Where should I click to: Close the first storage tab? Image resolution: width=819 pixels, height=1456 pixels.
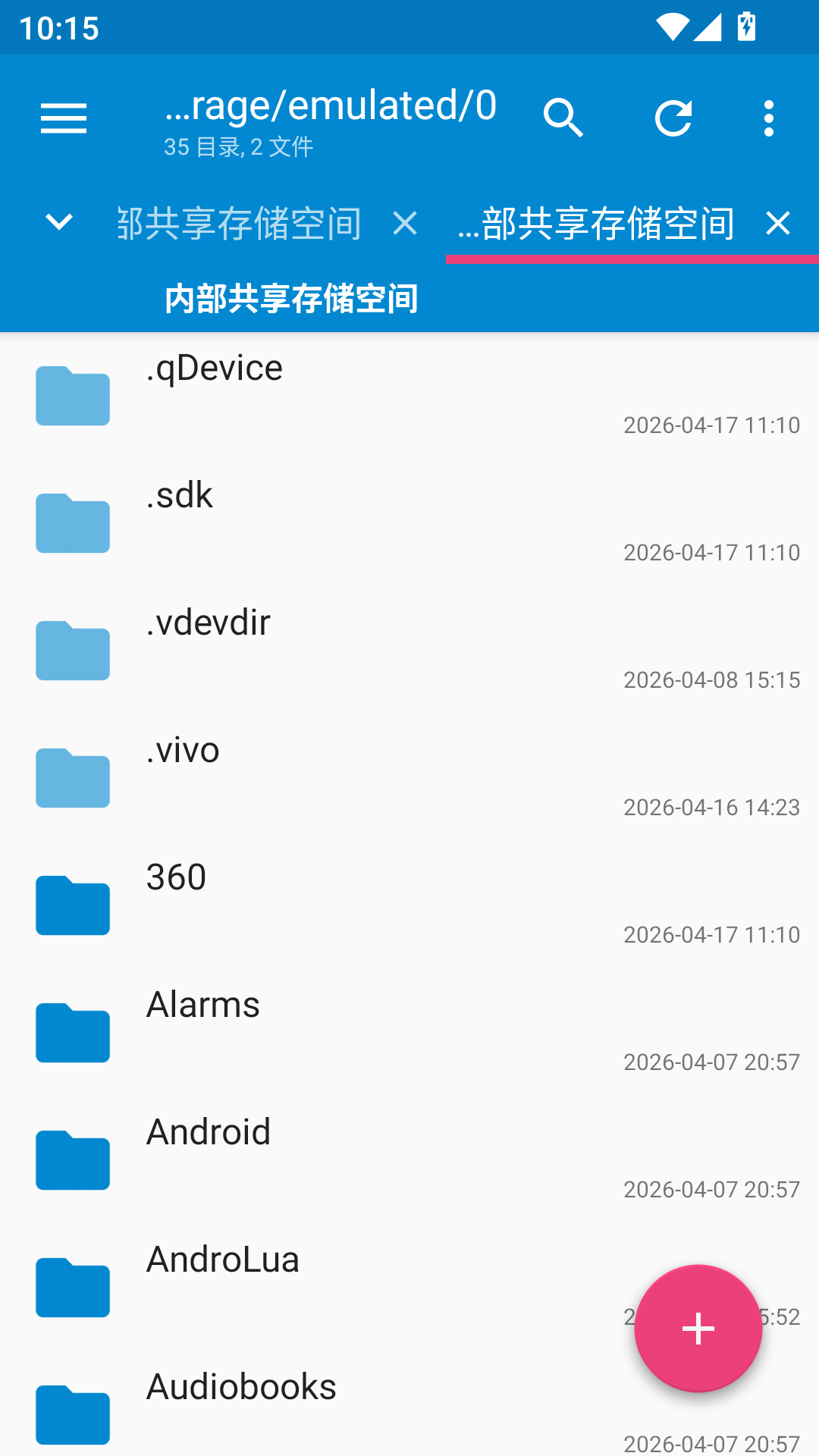(405, 224)
